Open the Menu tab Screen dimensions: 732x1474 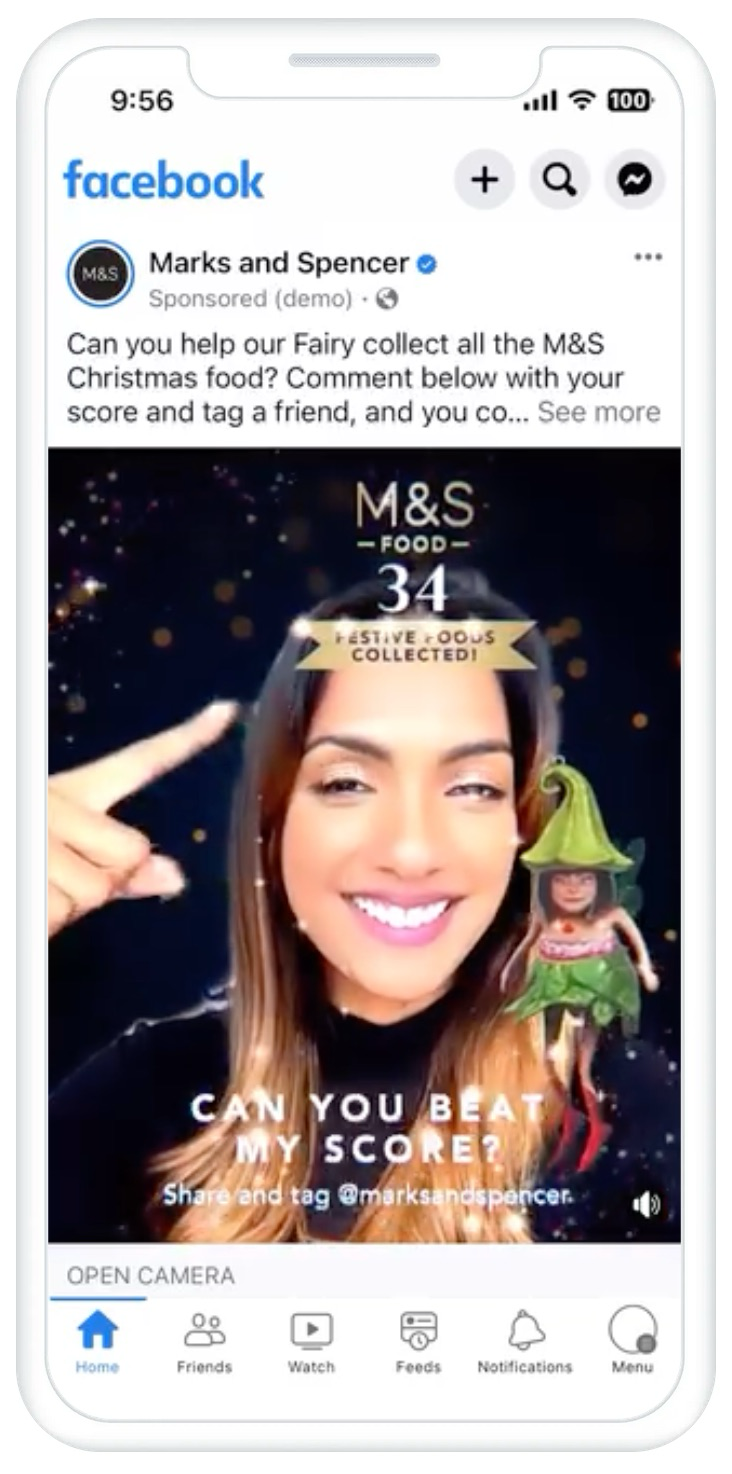(632, 1342)
